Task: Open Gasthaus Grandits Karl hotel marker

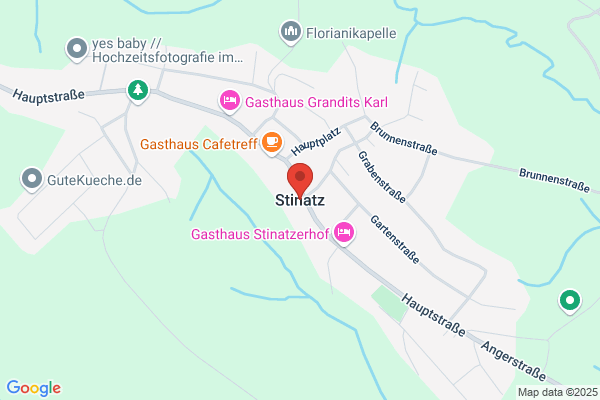Action: point(230,102)
